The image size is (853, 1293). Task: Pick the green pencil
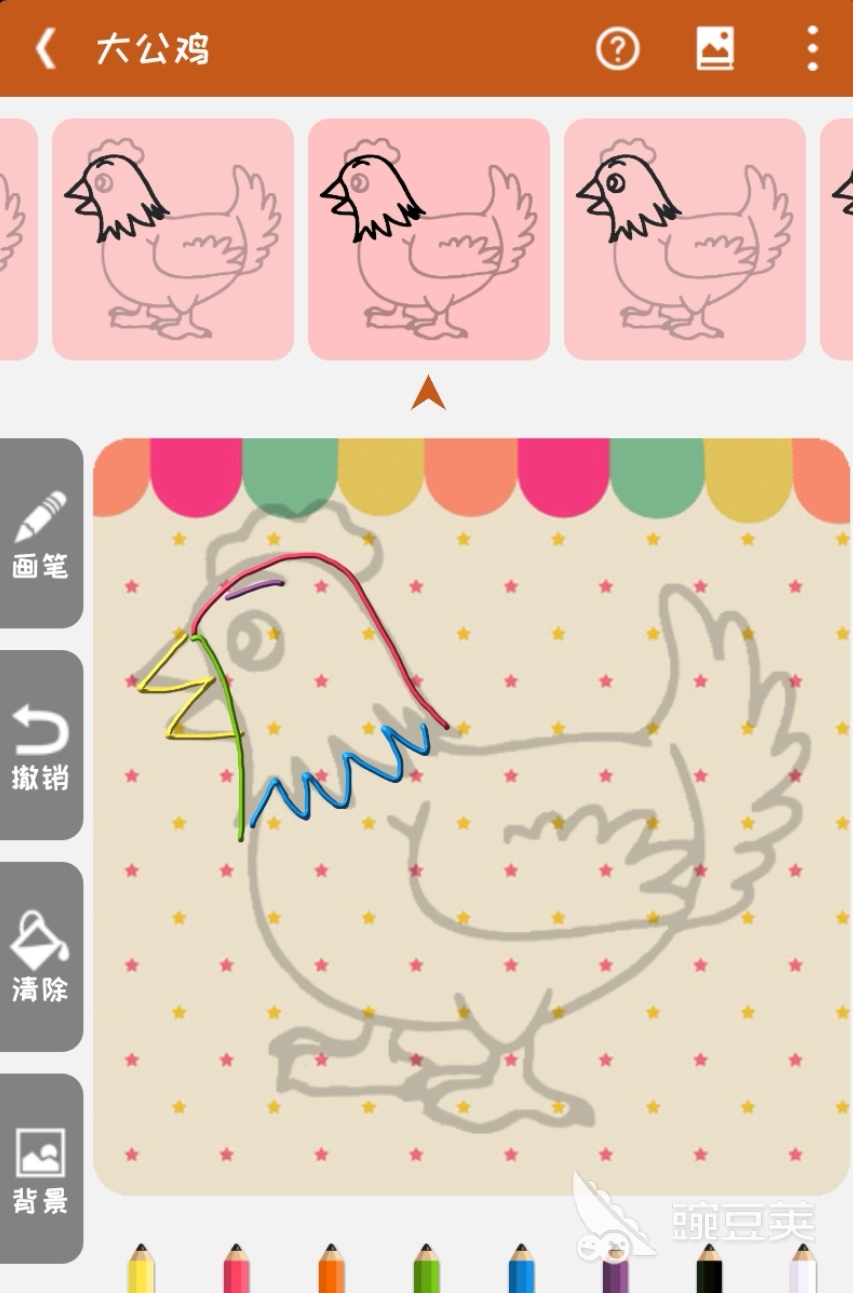click(426, 1270)
